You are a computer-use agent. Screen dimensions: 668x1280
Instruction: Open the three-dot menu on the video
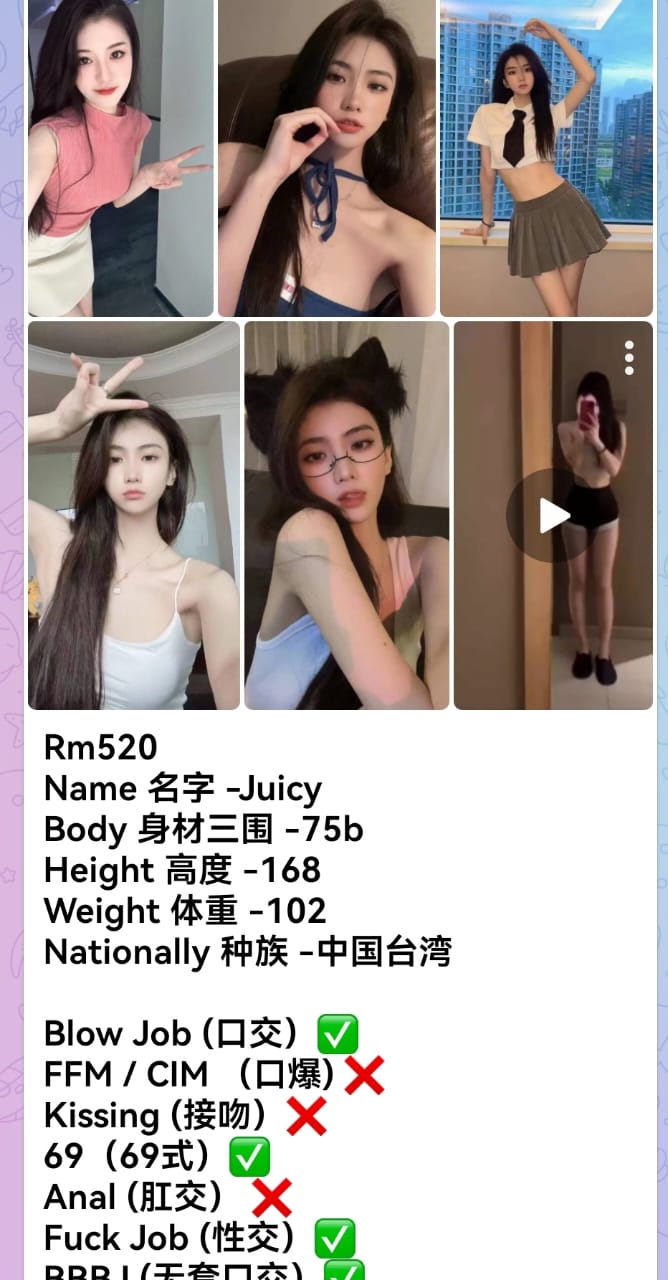click(629, 357)
